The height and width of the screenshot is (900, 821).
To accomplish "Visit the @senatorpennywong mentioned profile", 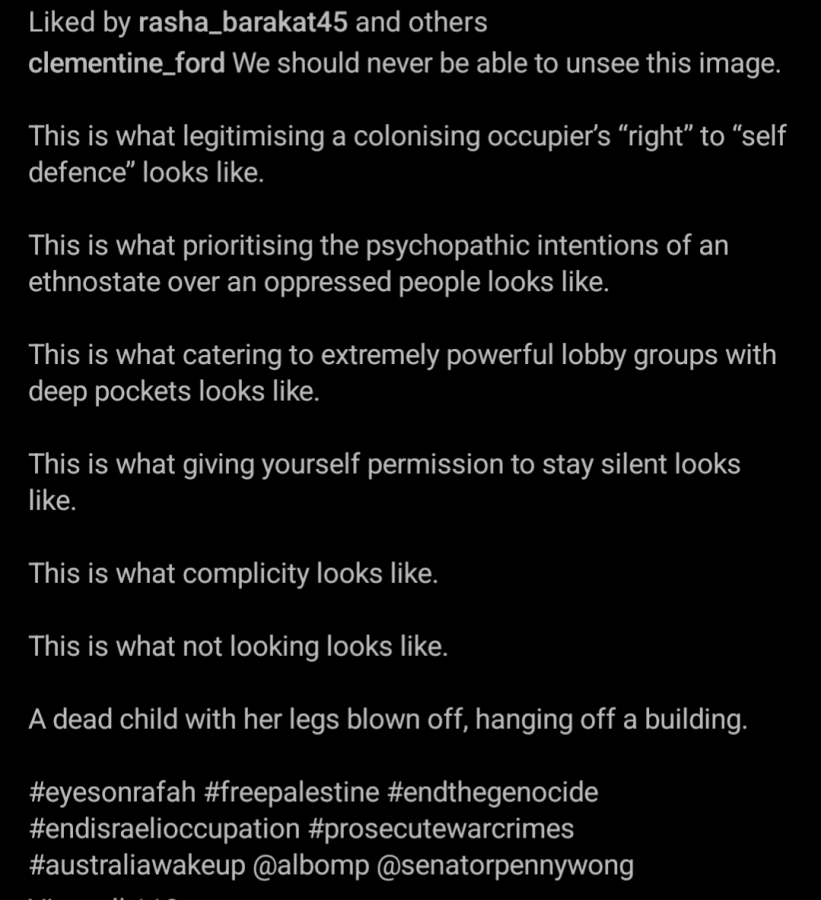I will [x=505, y=866].
